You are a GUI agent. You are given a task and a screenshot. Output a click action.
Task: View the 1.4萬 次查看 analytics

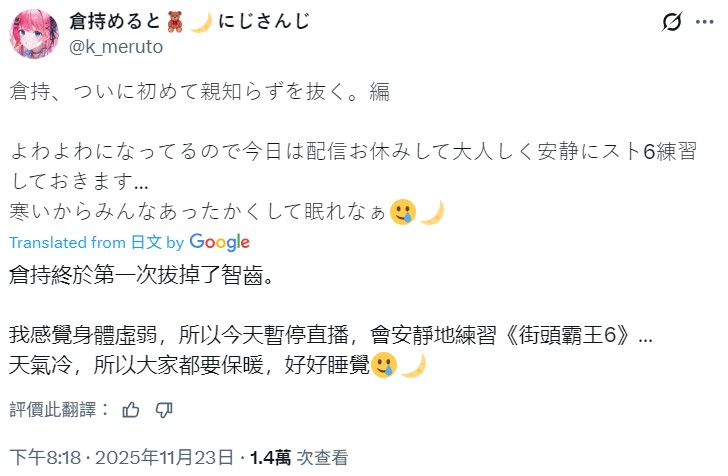(299, 457)
